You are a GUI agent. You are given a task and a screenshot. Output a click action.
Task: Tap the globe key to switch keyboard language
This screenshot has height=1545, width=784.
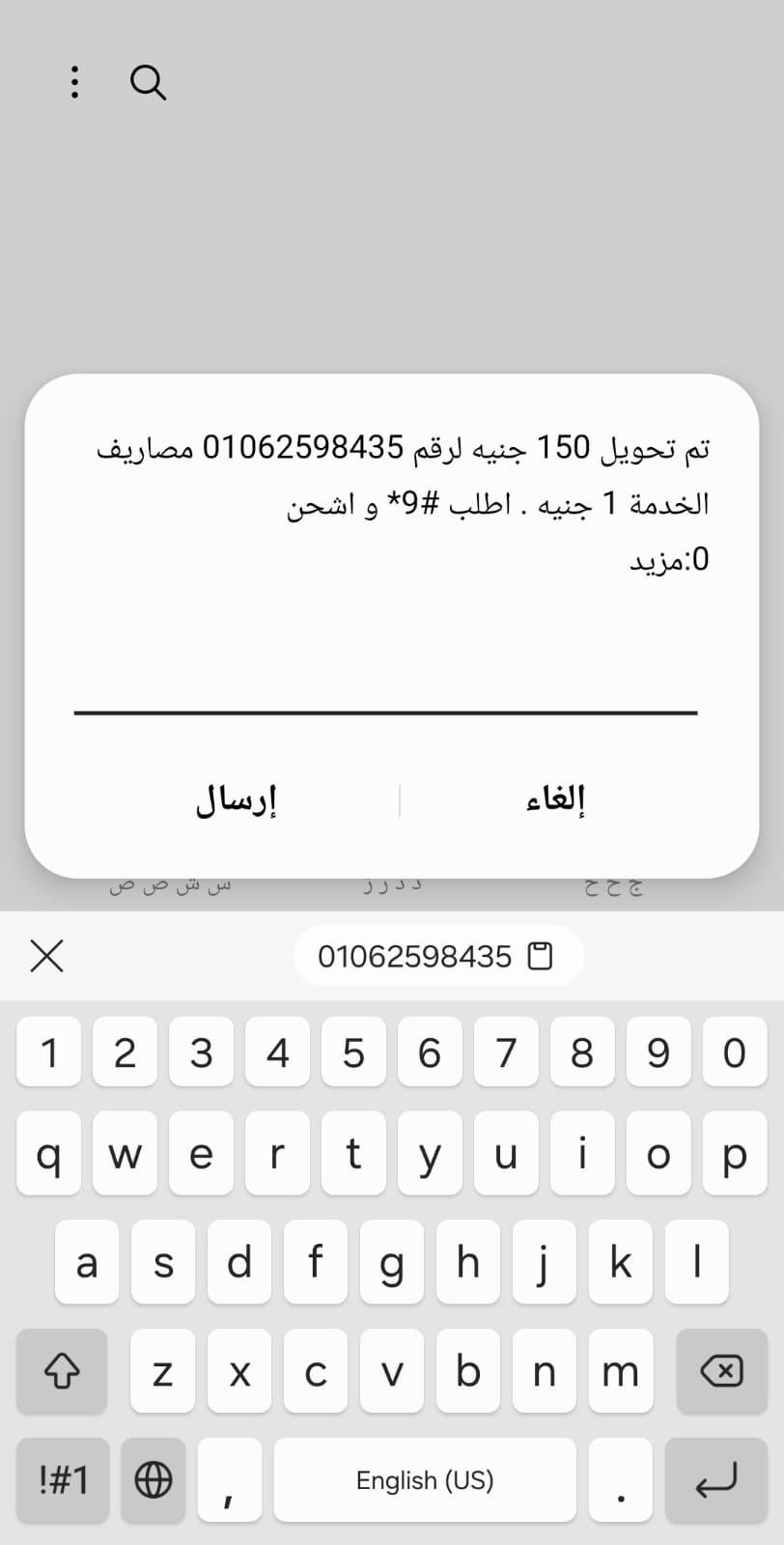[x=153, y=1479]
